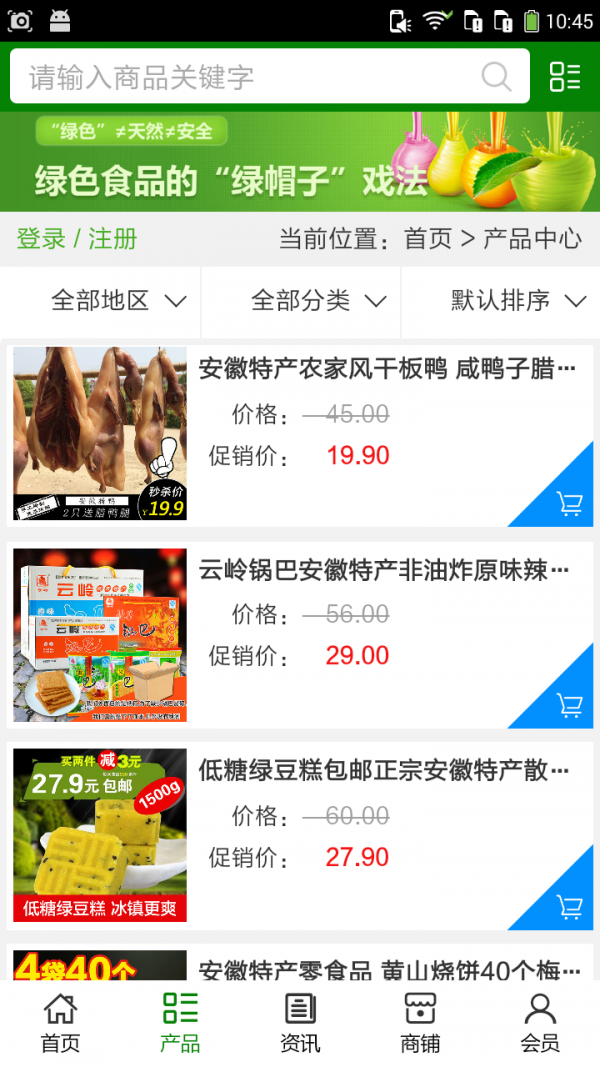600x1067 pixels.
Task: Switch to the 首页 tab
Action: tap(60, 1022)
